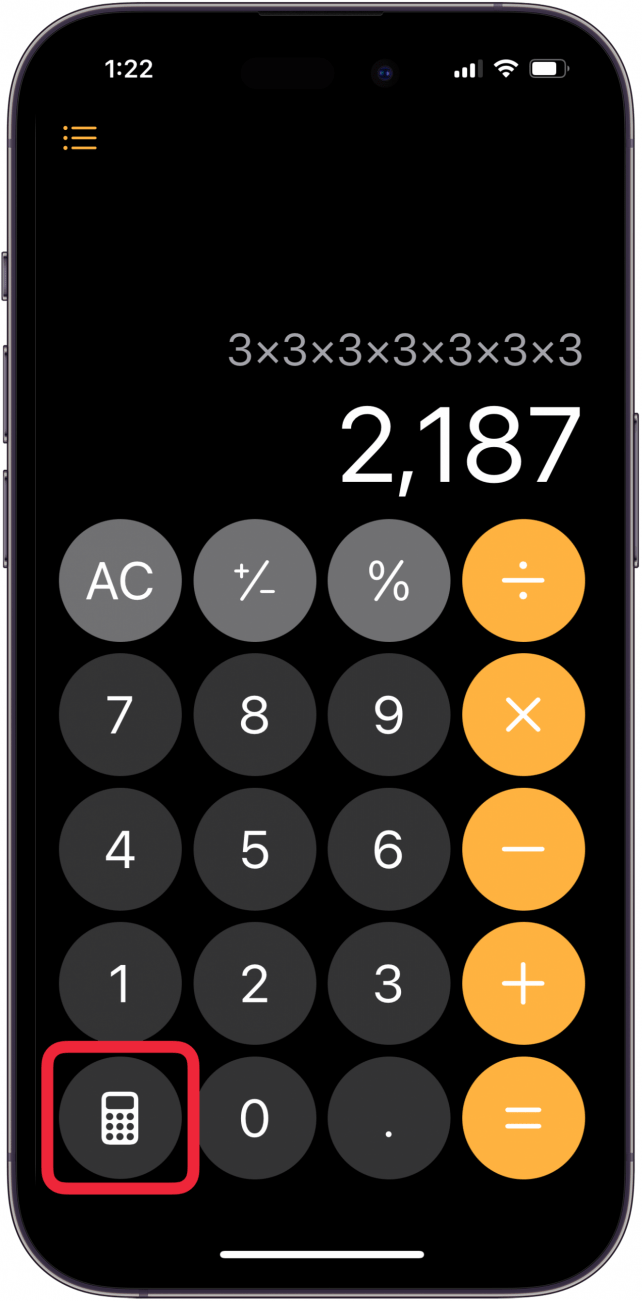Toggle the plus/minus sign
Image resolution: width=642 pixels, height=1301 pixels.
(255, 580)
